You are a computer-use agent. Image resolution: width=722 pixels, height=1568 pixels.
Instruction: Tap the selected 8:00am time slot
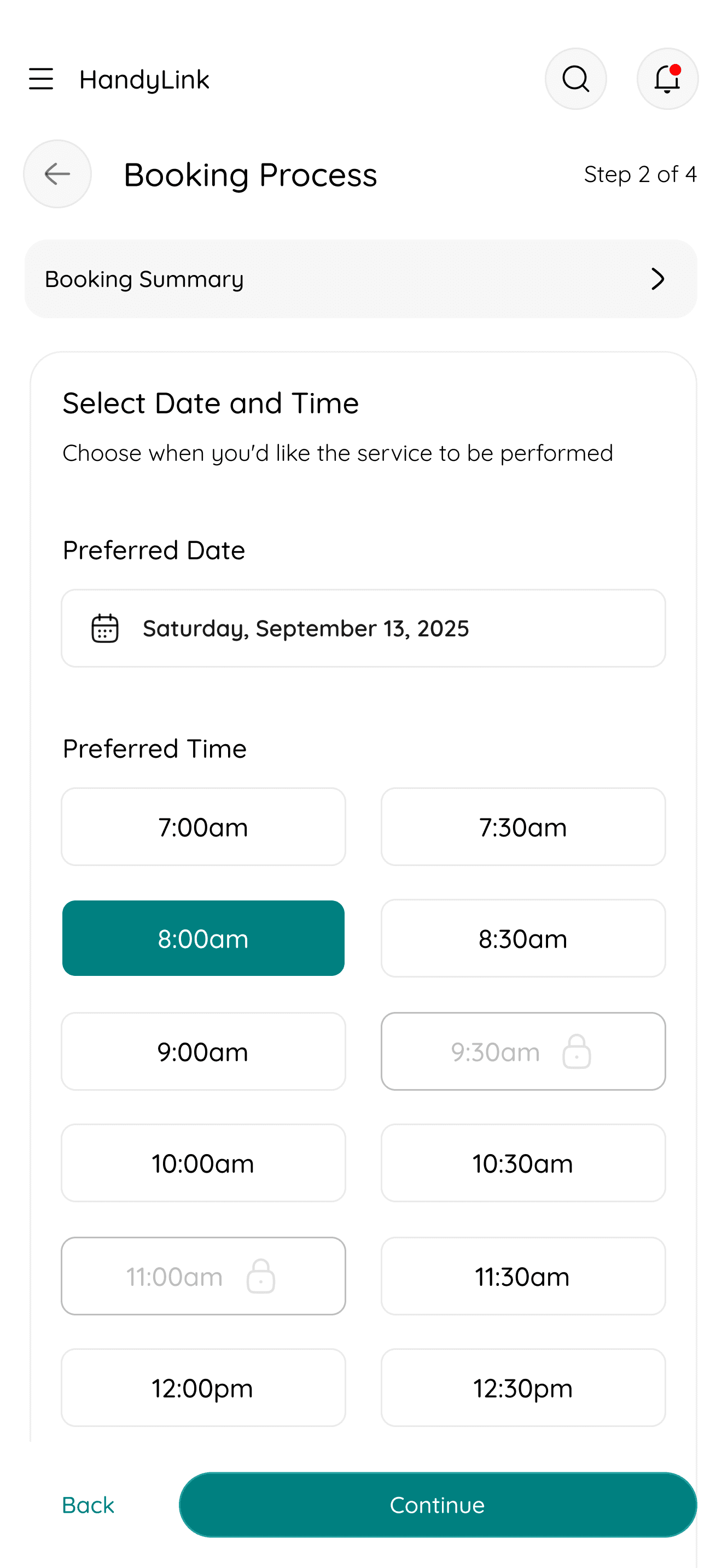pos(203,938)
